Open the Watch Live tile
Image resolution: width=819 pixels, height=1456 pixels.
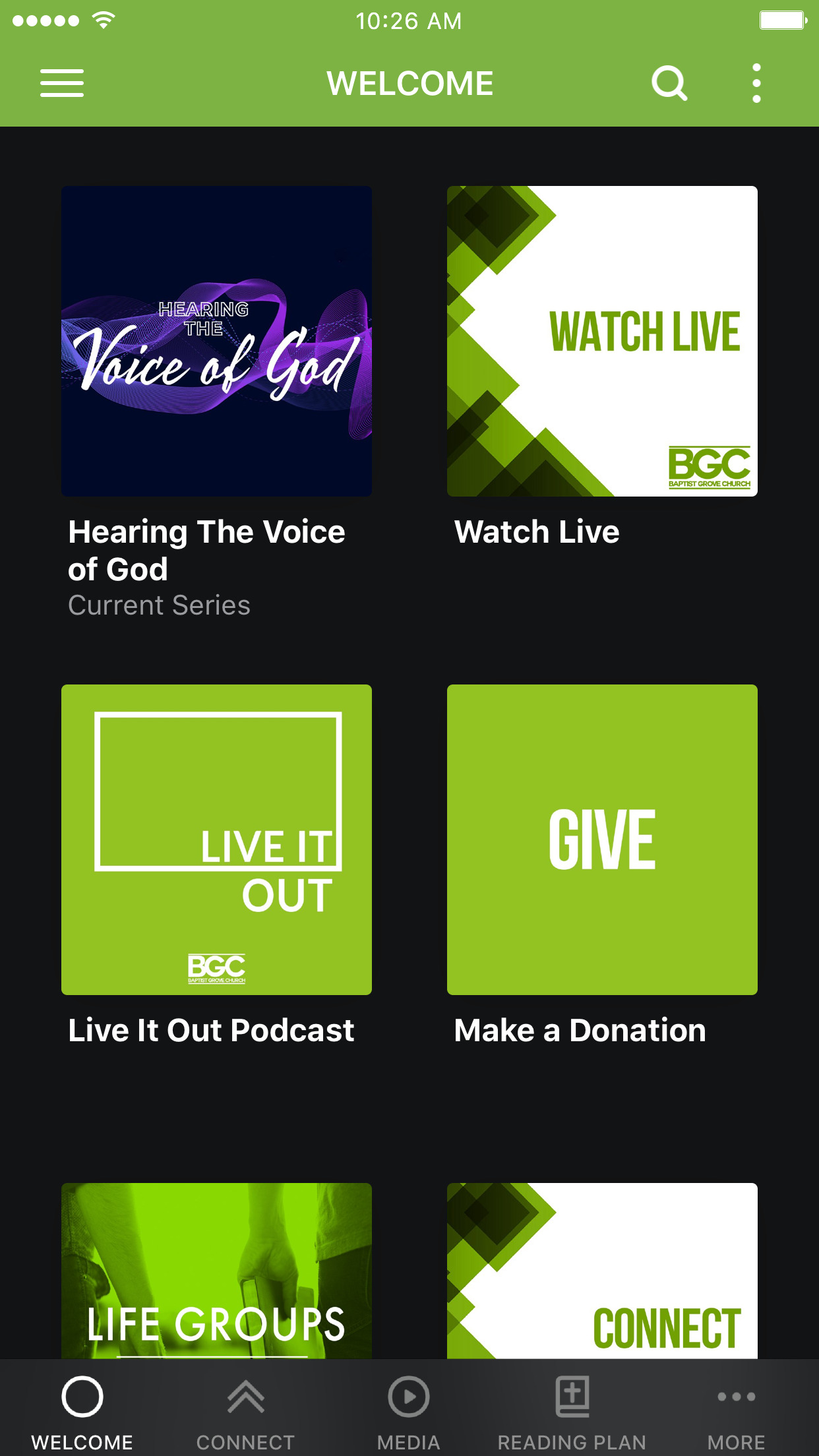(x=602, y=341)
